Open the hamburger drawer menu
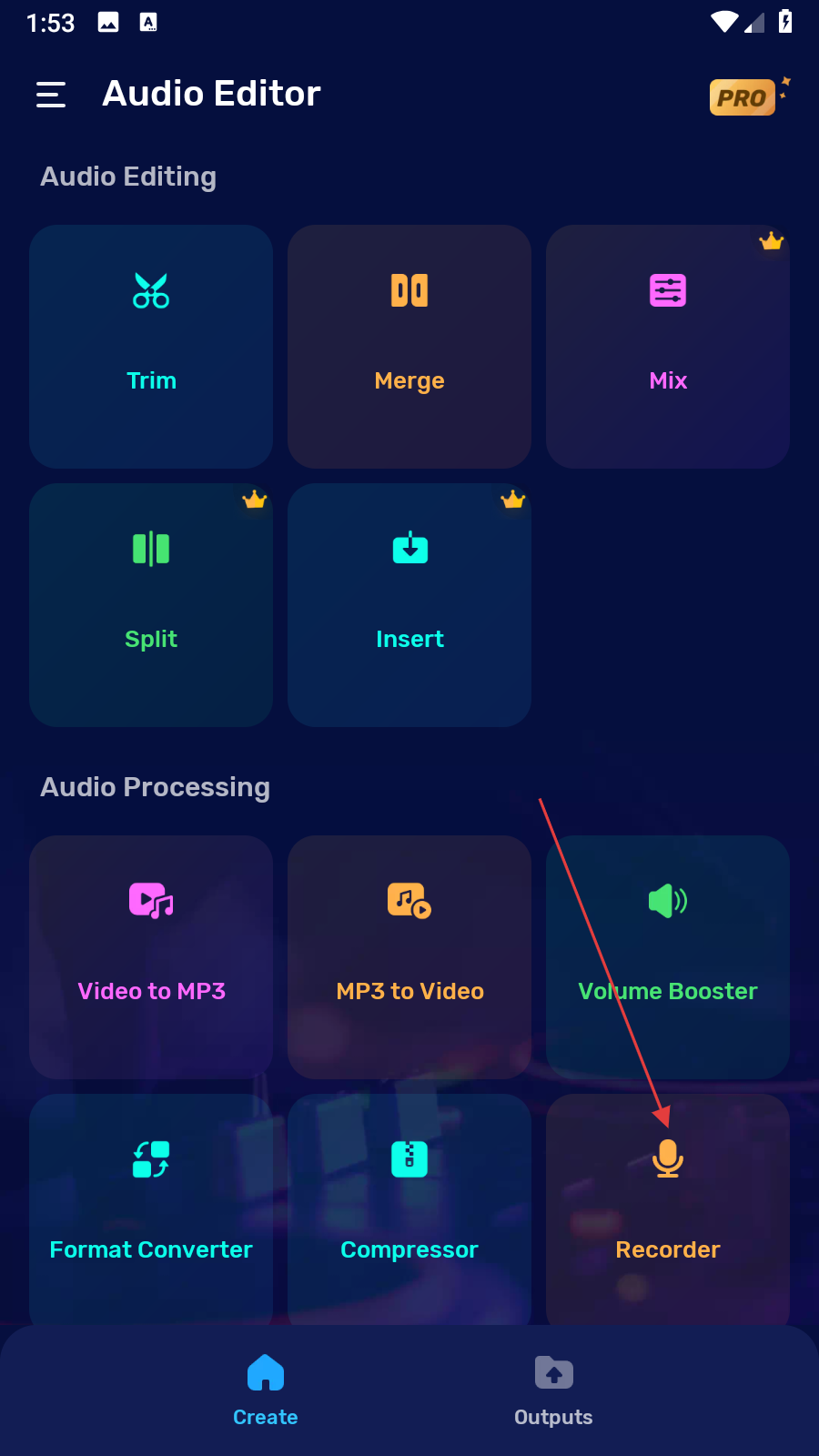 [51, 95]
